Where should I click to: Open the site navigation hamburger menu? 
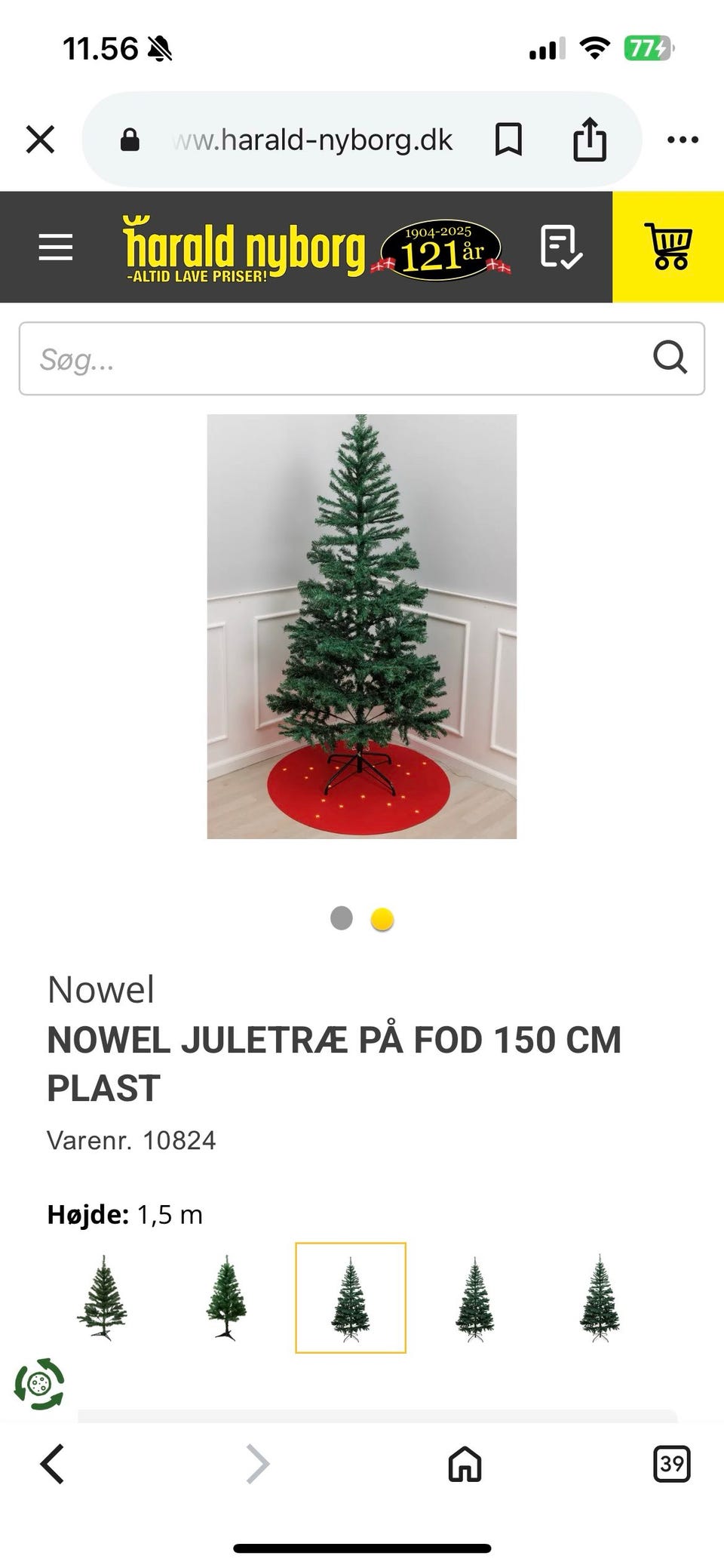pos(54,247)
